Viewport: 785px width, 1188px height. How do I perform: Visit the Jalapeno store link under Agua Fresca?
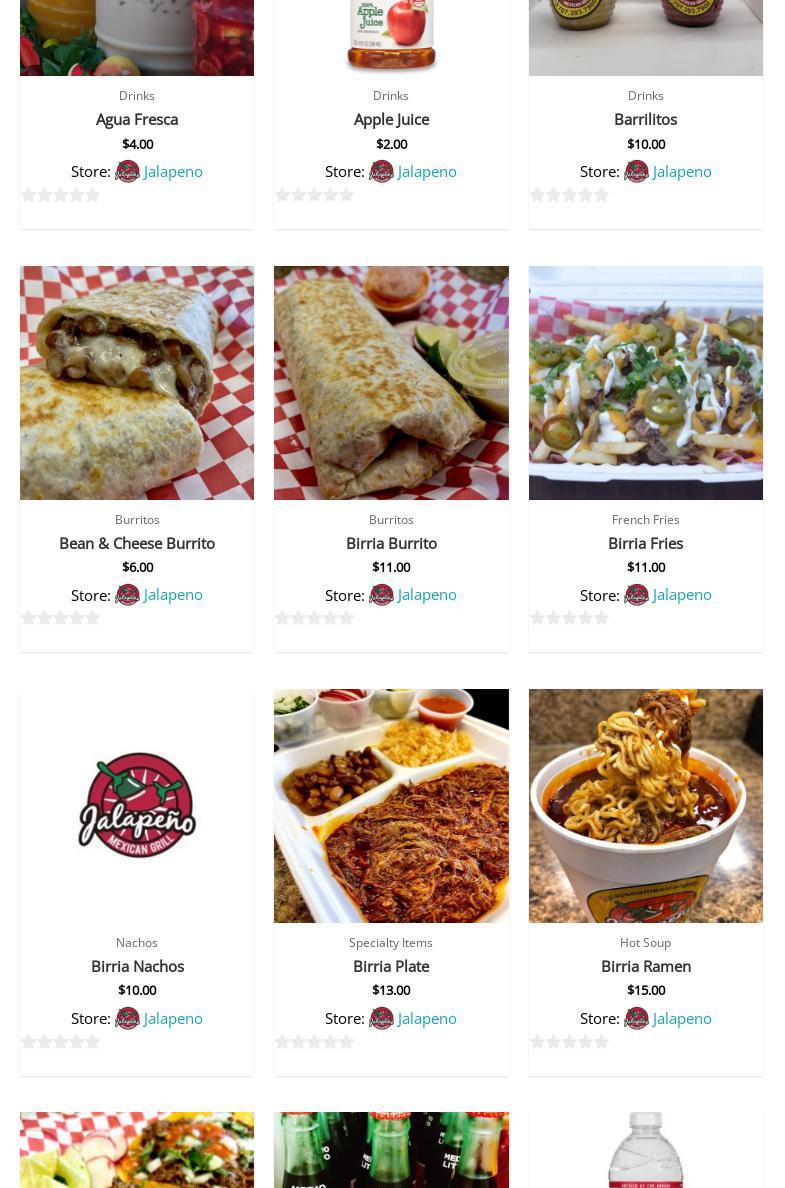click(172, 171)
